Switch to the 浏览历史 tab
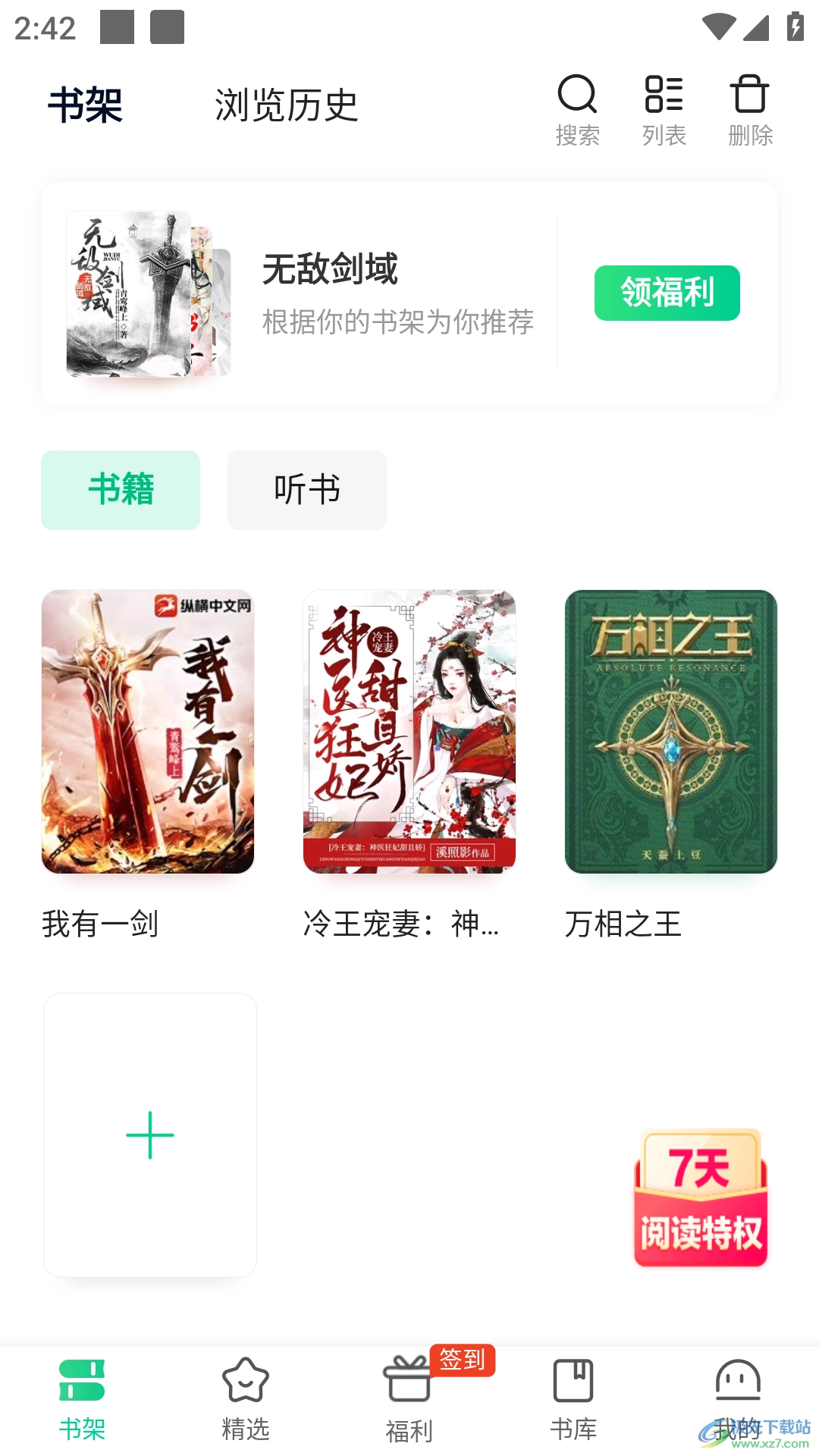The width and height of the screenshot is (819, 1456). coord(286,105)
